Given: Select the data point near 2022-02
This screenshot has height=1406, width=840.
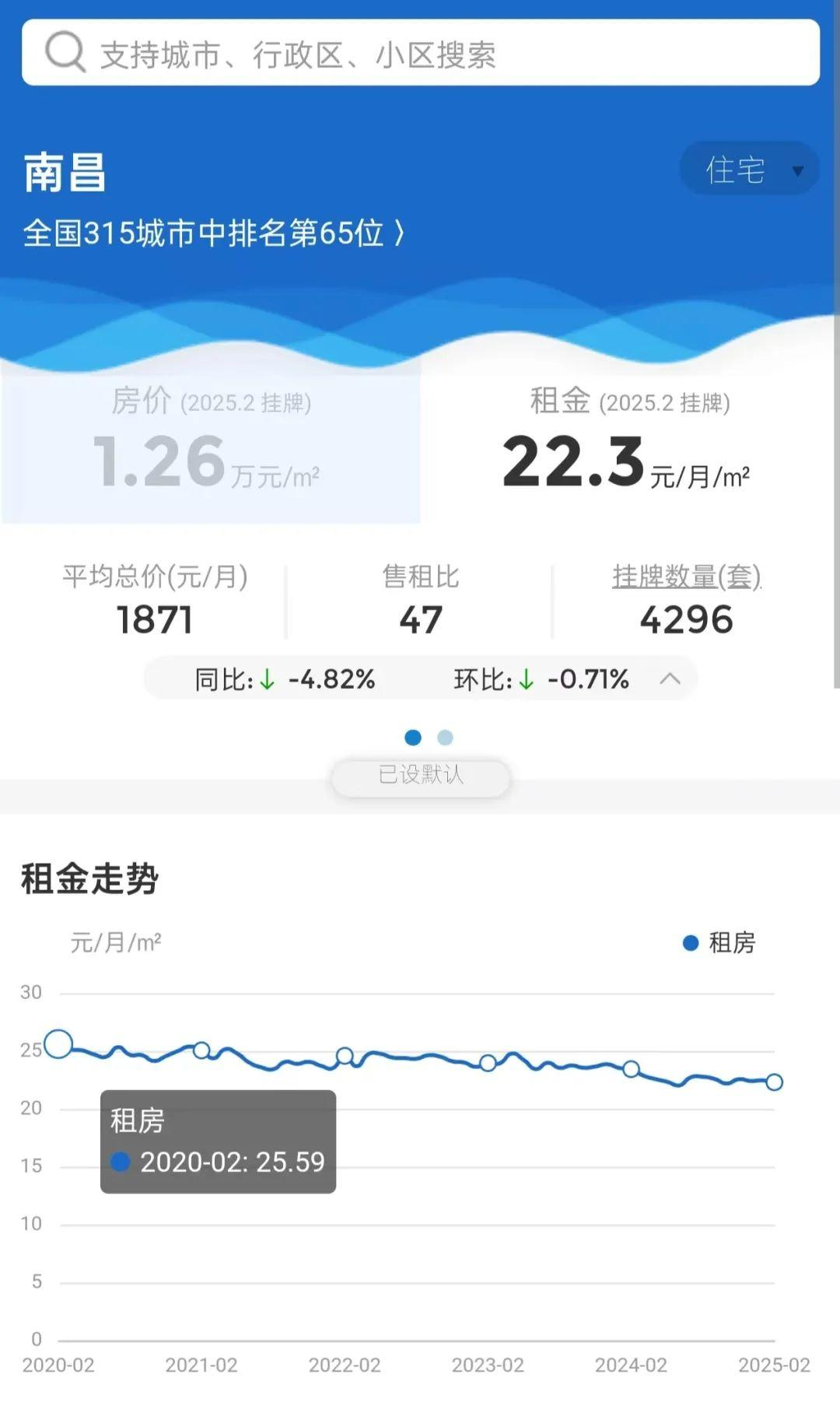Looking at the screenshot, I should [345, 1055].
